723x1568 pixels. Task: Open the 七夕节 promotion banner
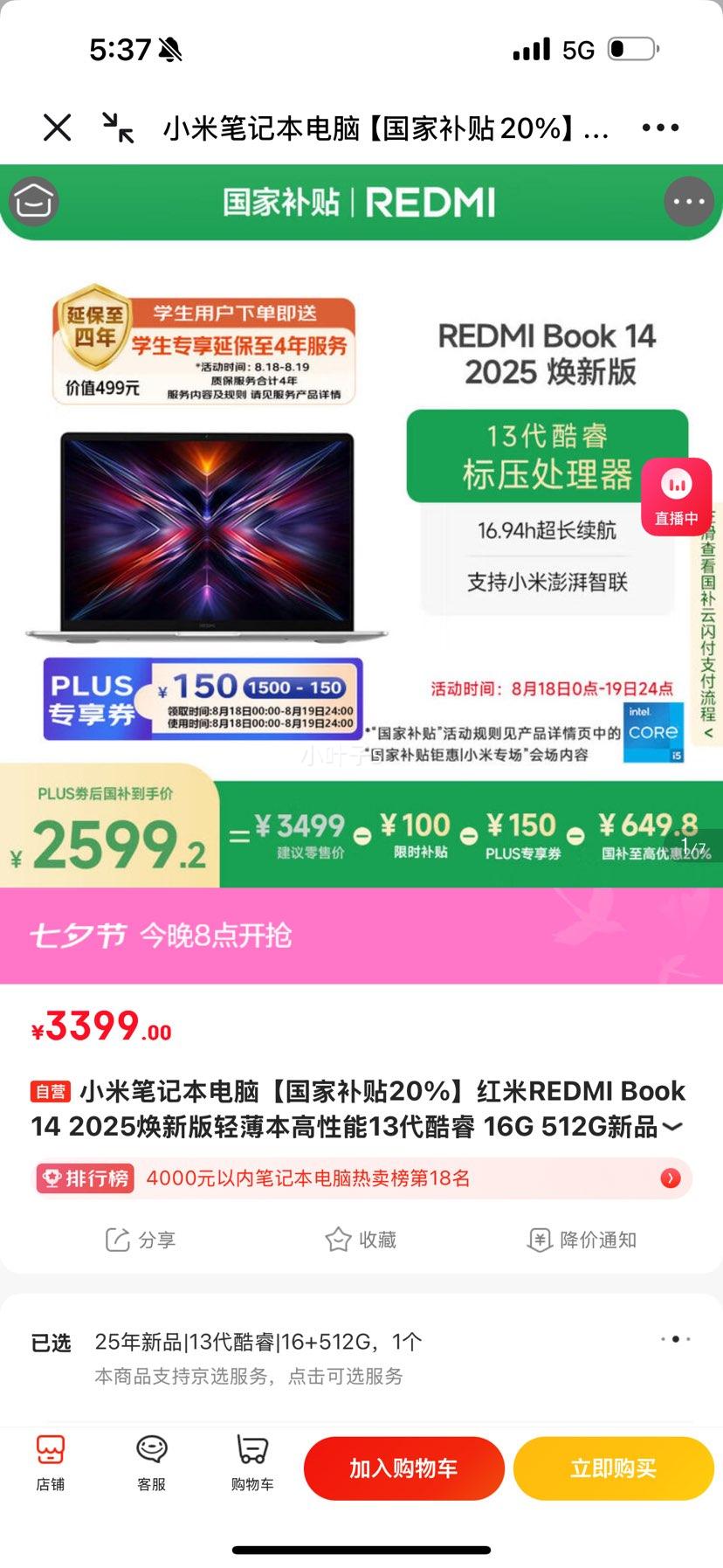point(361,936)
